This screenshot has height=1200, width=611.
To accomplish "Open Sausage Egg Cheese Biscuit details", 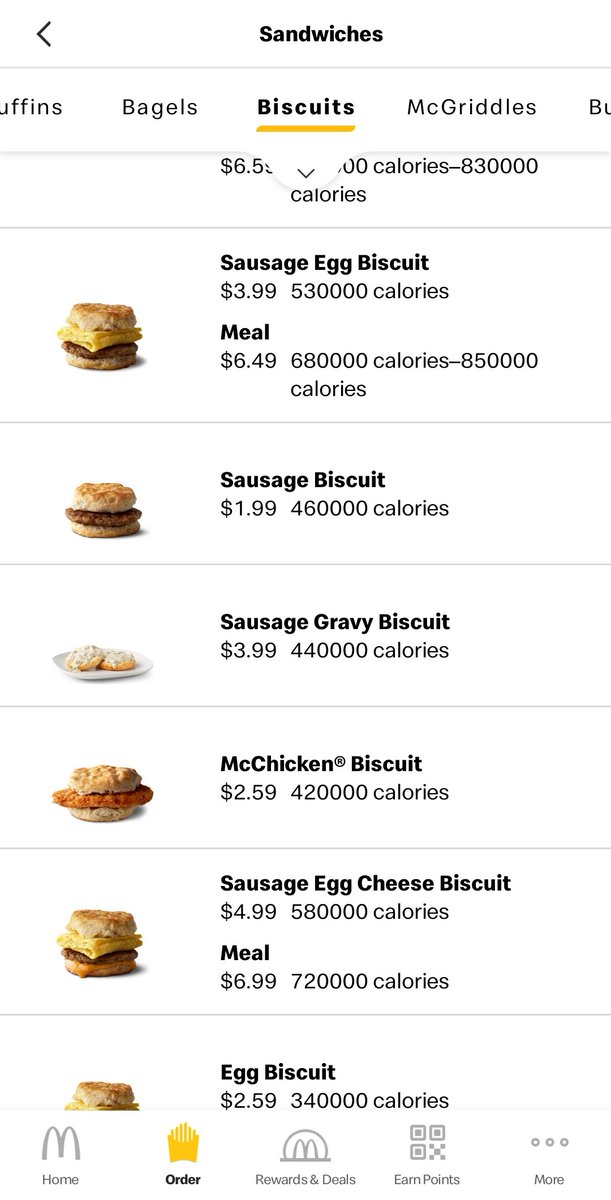I will point(305,932).
